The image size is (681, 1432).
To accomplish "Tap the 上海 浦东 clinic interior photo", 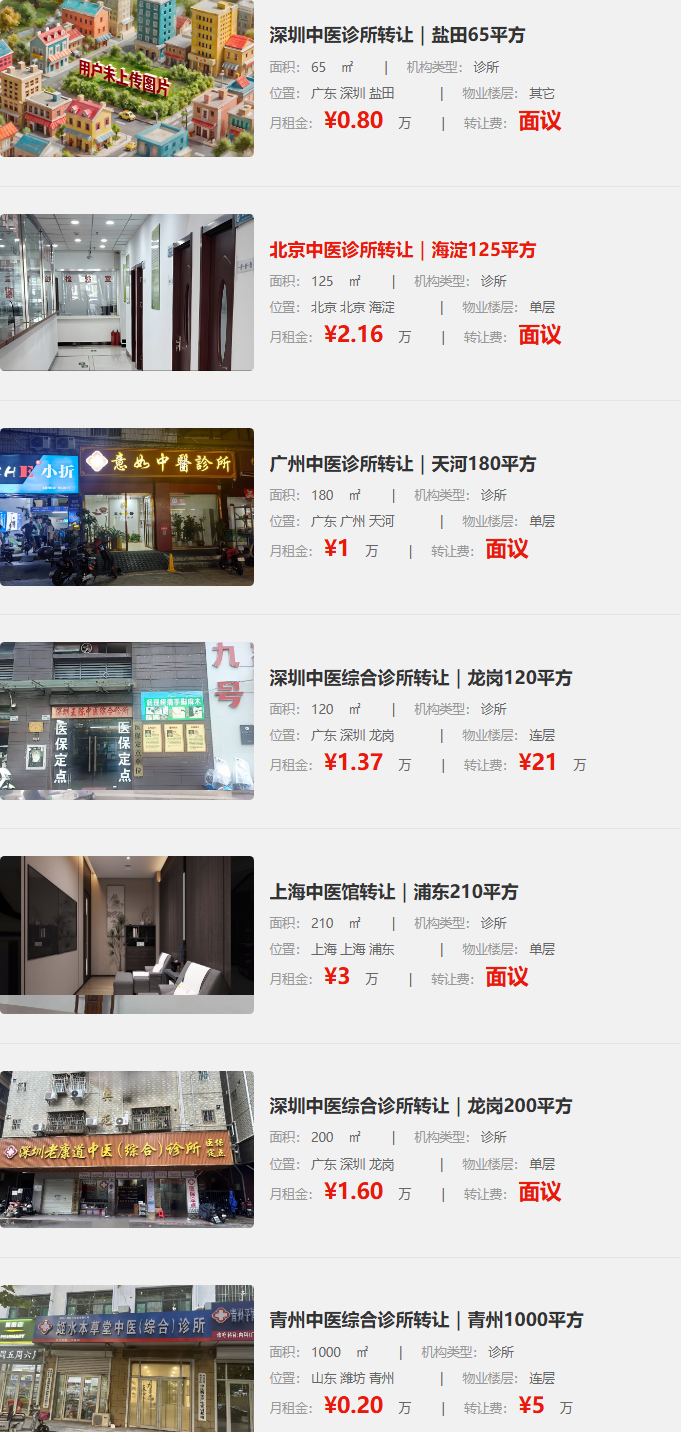I will coord(126,935).
